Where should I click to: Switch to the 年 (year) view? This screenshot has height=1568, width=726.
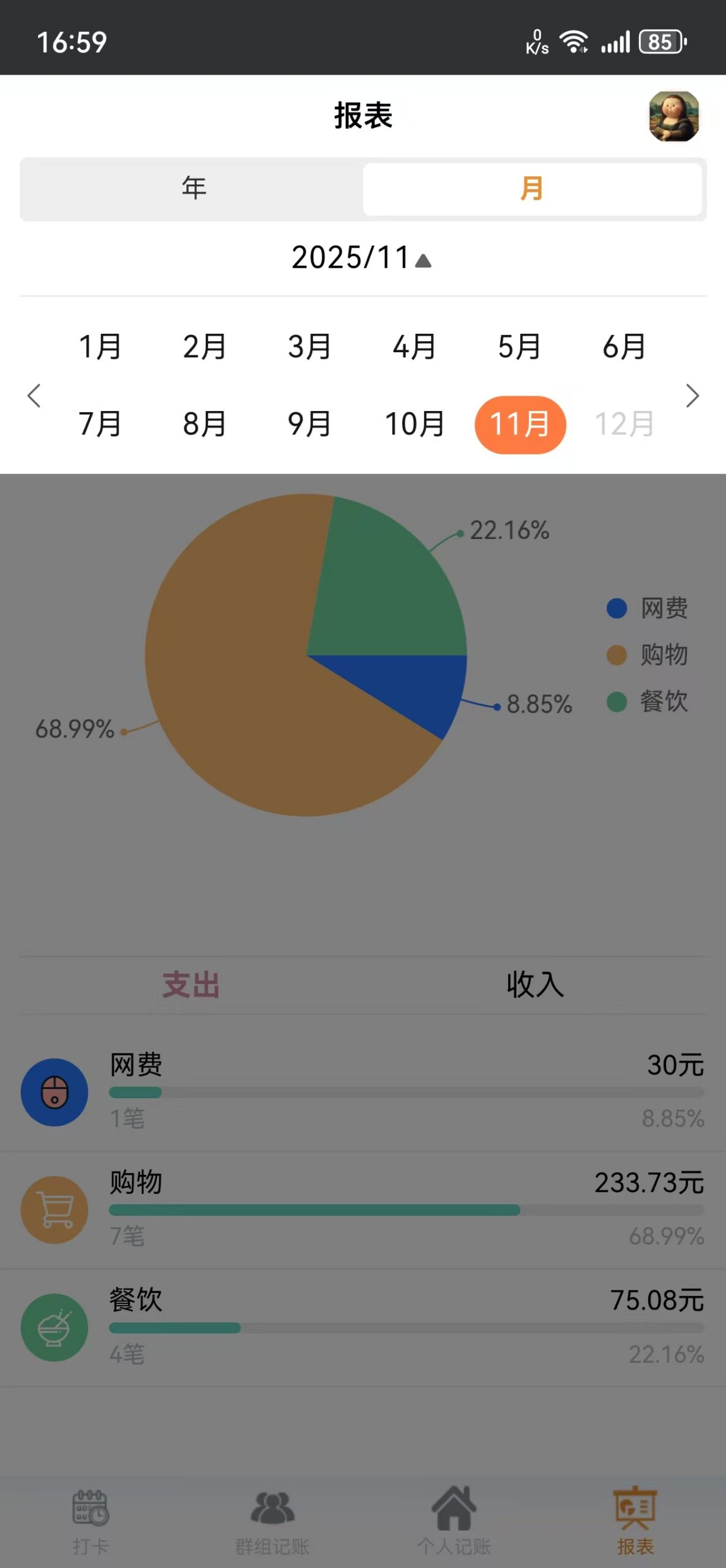193,189
